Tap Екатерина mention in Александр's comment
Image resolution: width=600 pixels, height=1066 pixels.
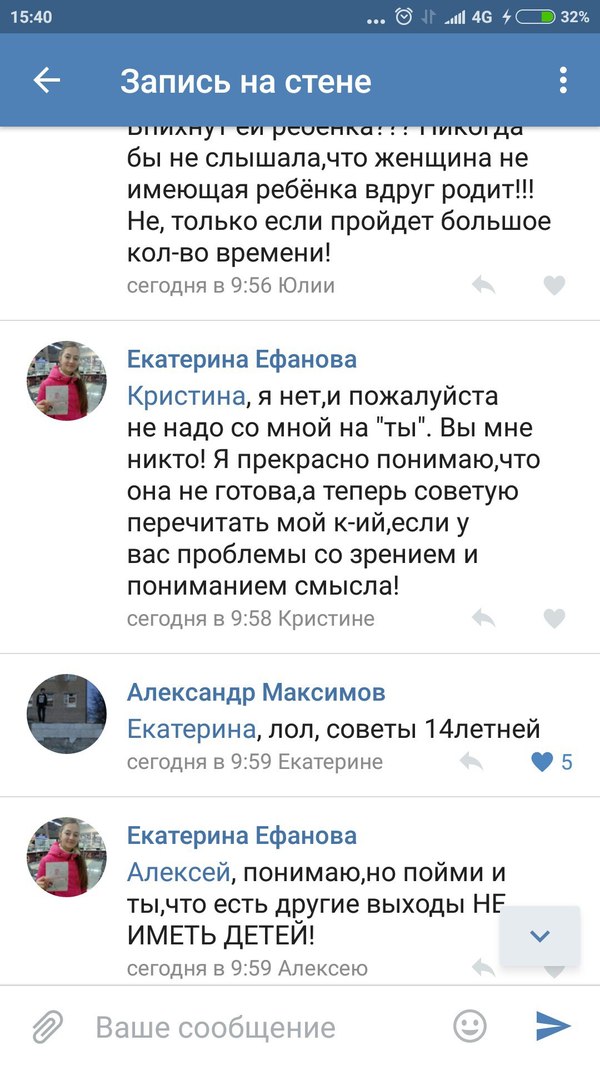coord(192,729)
